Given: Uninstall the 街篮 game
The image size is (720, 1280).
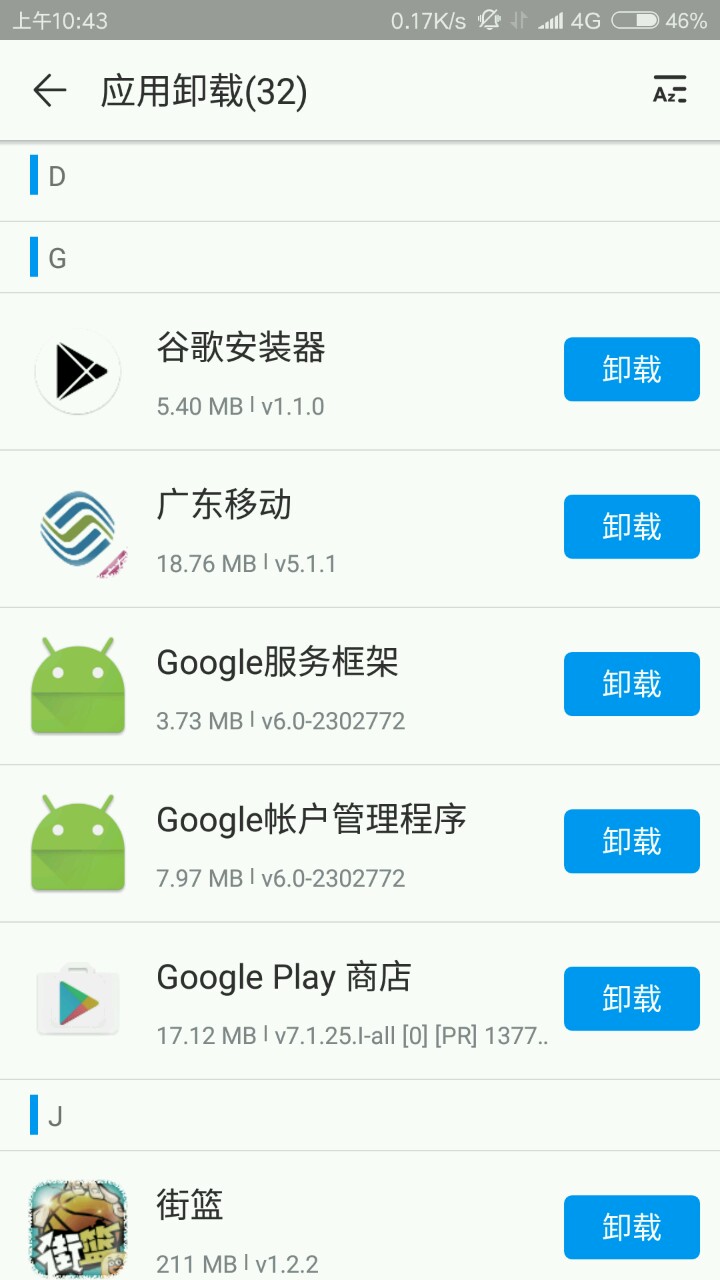Looking at the screenshot, I should tap(631, 1227).
